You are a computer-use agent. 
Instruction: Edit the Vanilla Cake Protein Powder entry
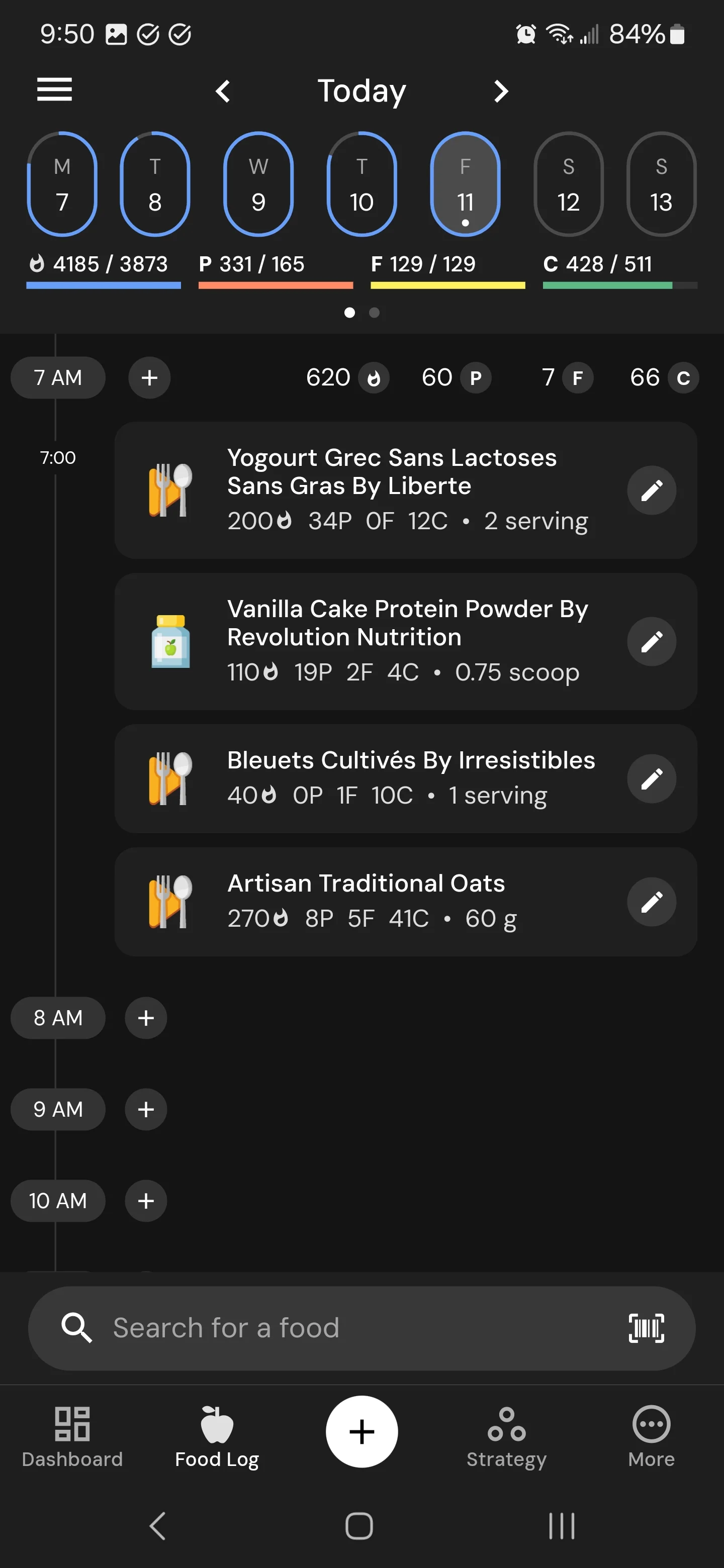(652, 642)
